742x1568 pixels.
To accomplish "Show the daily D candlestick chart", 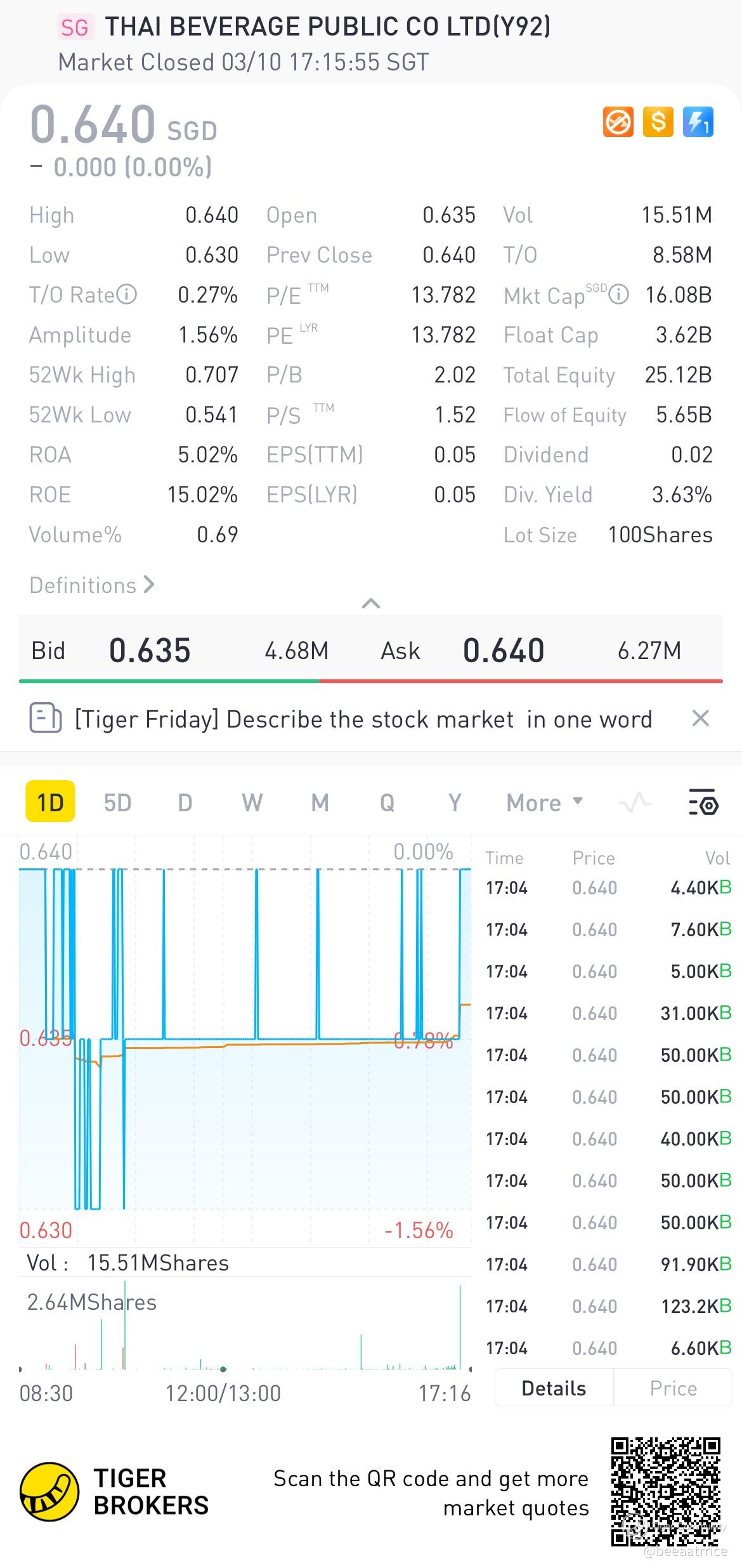I will click(185, 802).
